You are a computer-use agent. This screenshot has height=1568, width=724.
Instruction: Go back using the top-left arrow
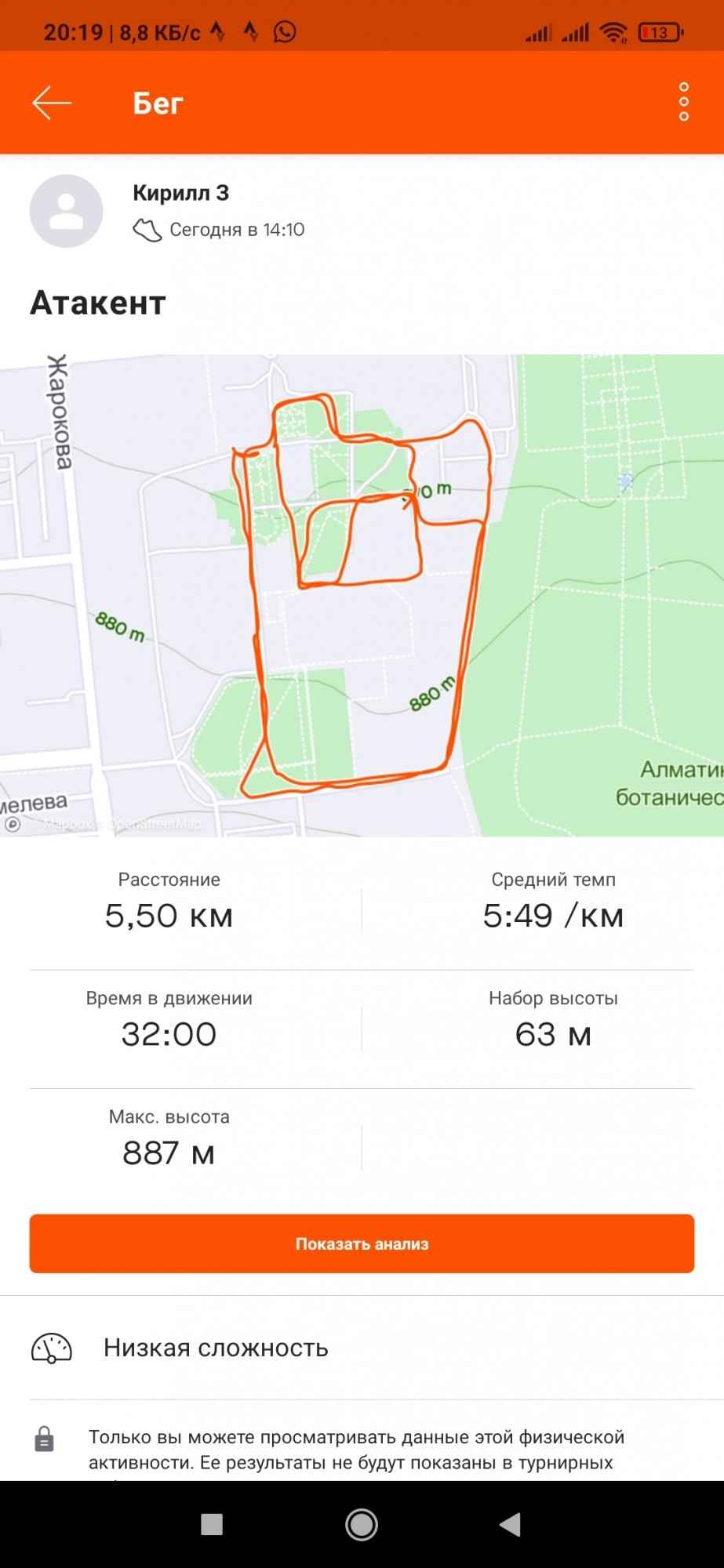(x=52, y=103)
